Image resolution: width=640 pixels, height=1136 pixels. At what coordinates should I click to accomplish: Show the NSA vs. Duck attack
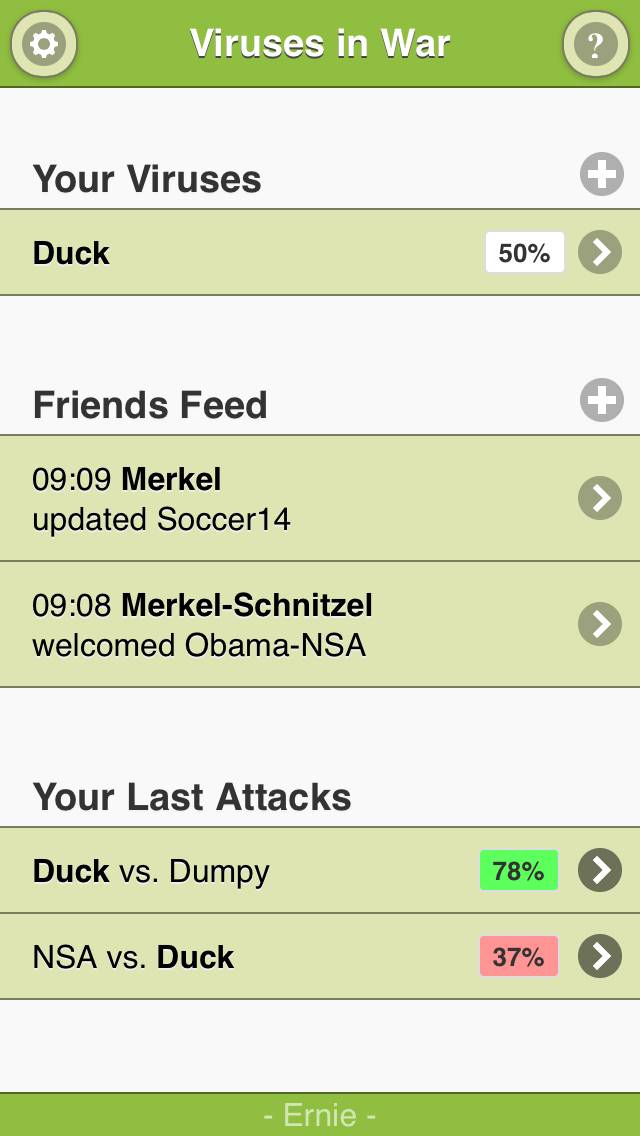click(x=600, y=957)
